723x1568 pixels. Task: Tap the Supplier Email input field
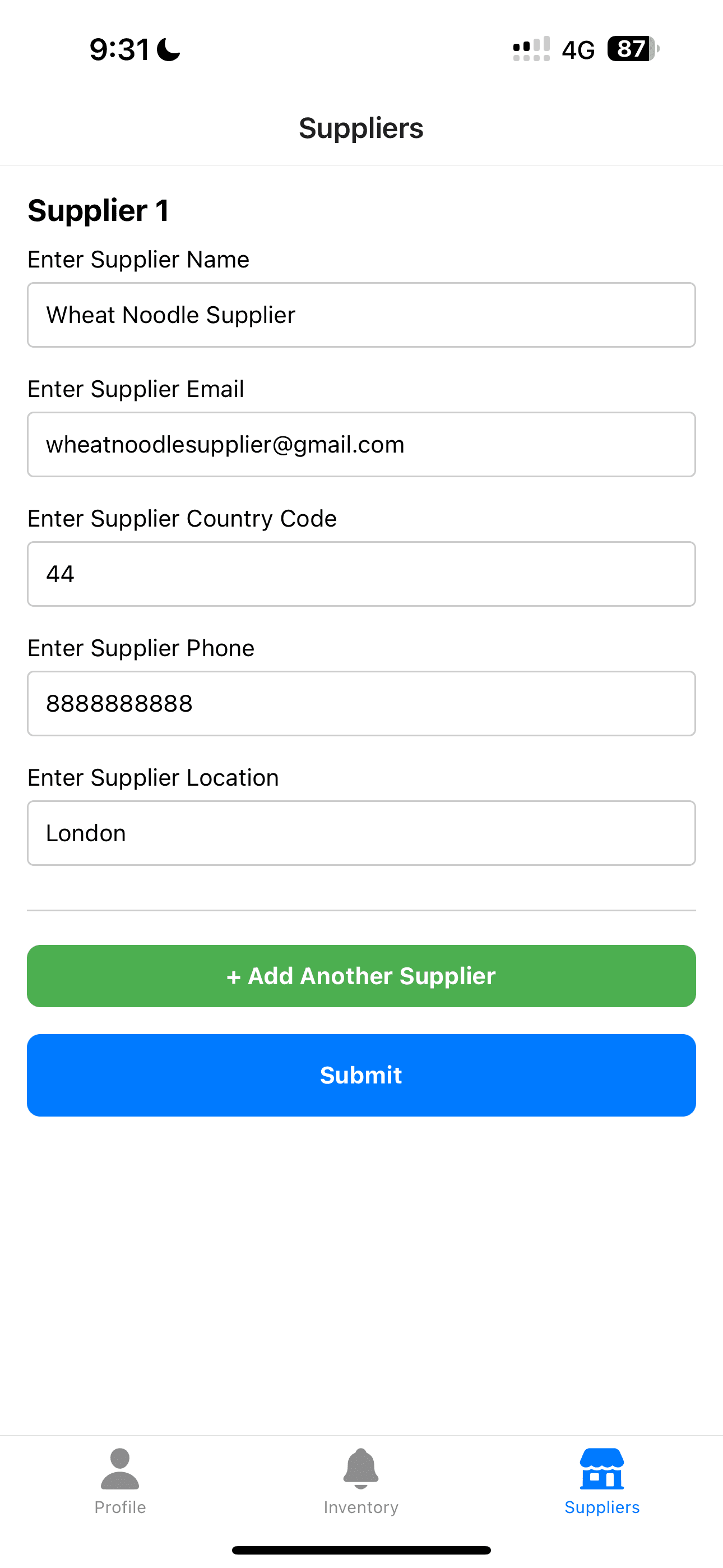pyautogui.click(x=361, y=444)
